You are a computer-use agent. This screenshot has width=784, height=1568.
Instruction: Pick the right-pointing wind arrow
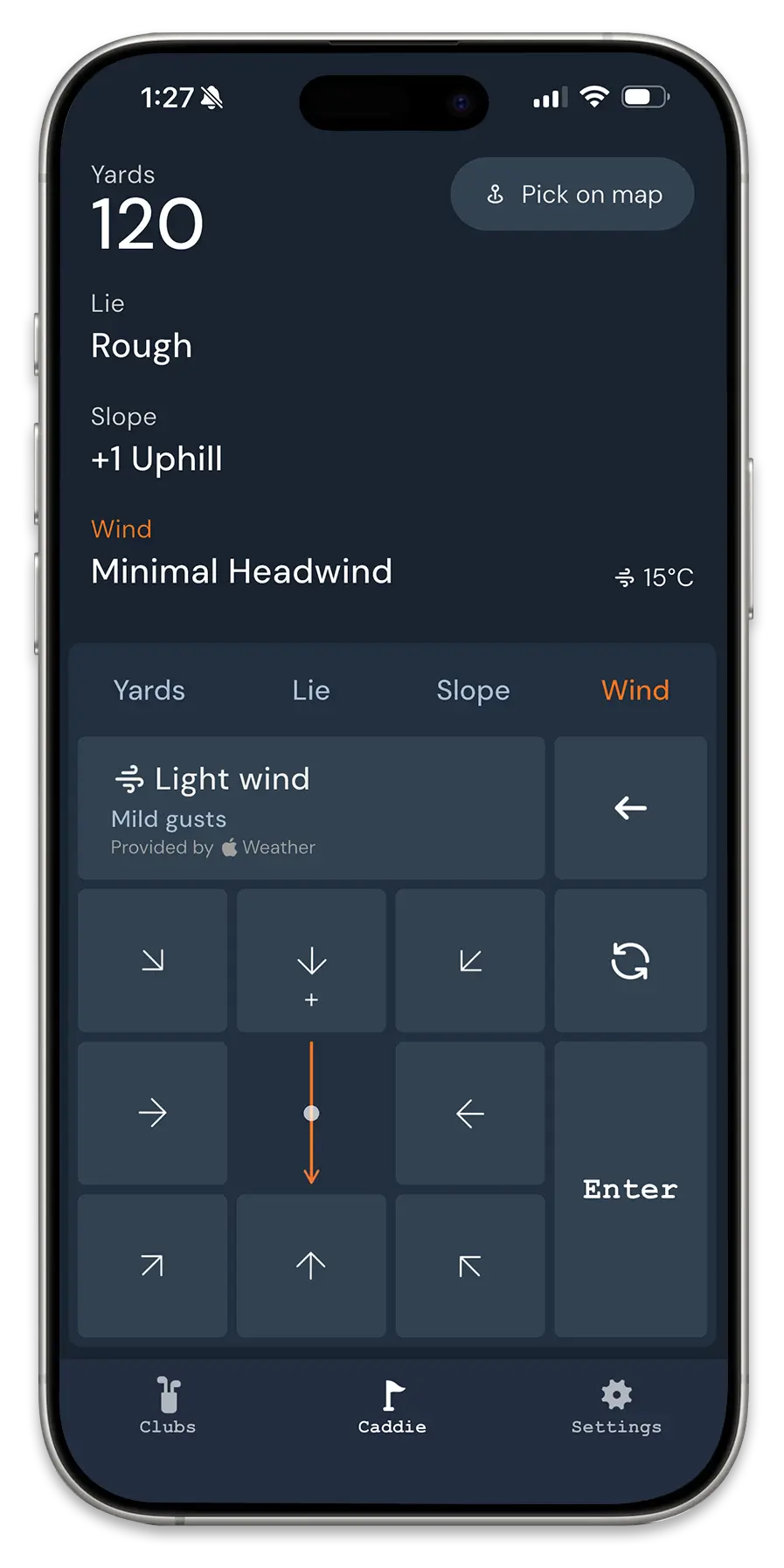[153, 1113]
